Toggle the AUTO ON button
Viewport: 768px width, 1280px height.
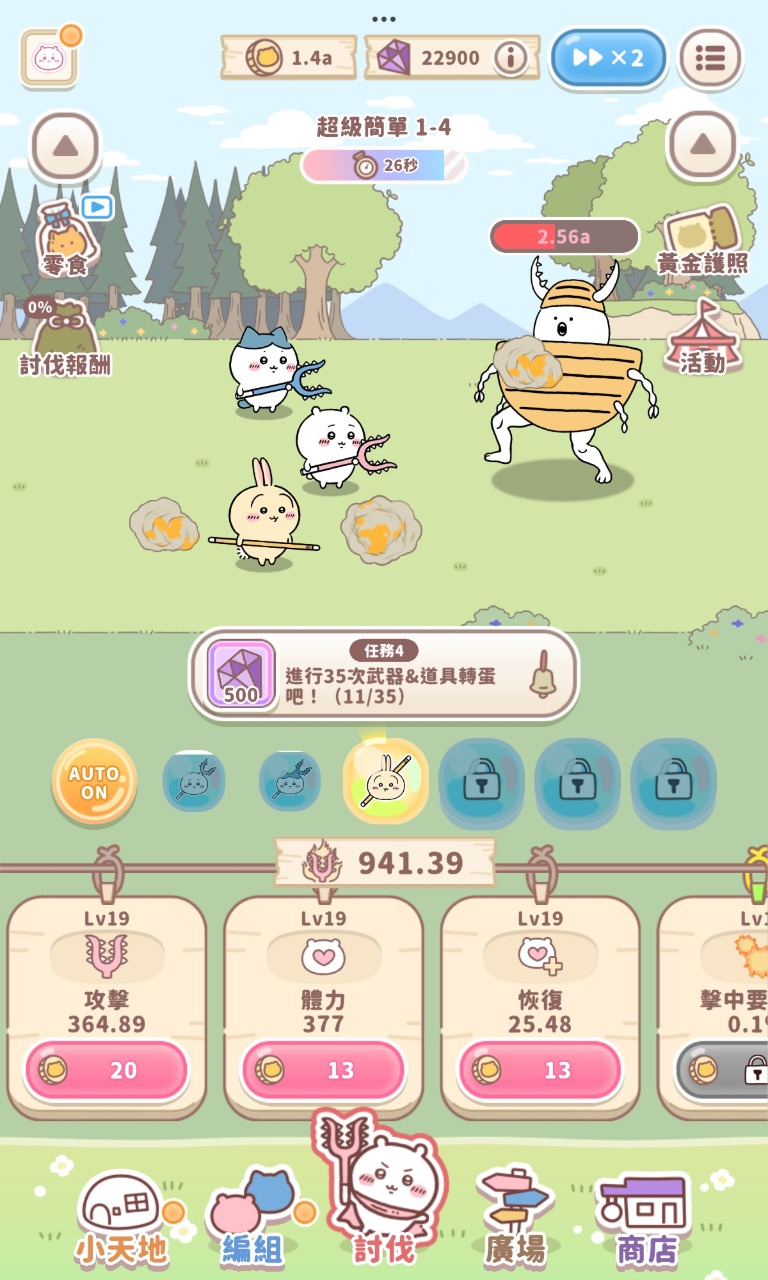click(x=94, y=781)
